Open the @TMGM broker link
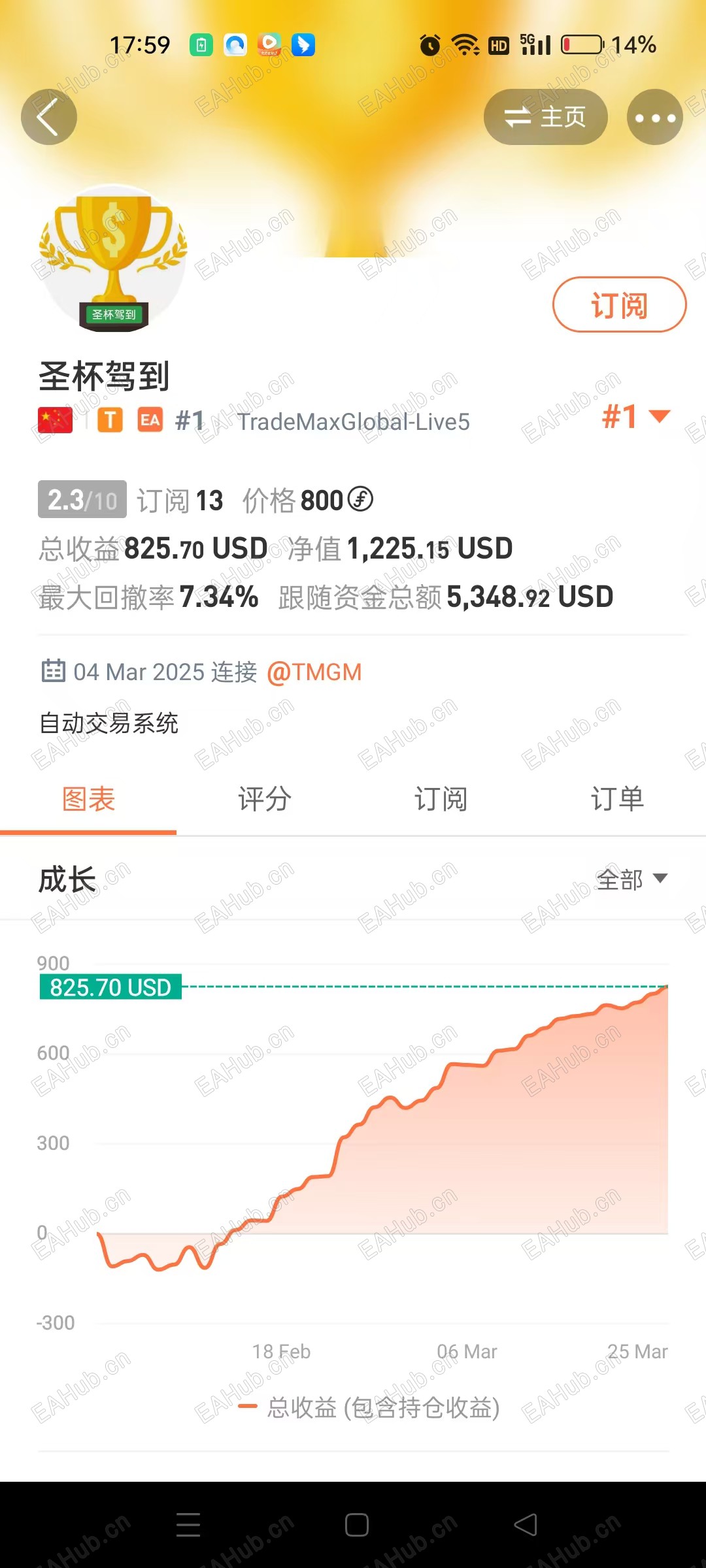 [x=314, y=672]
